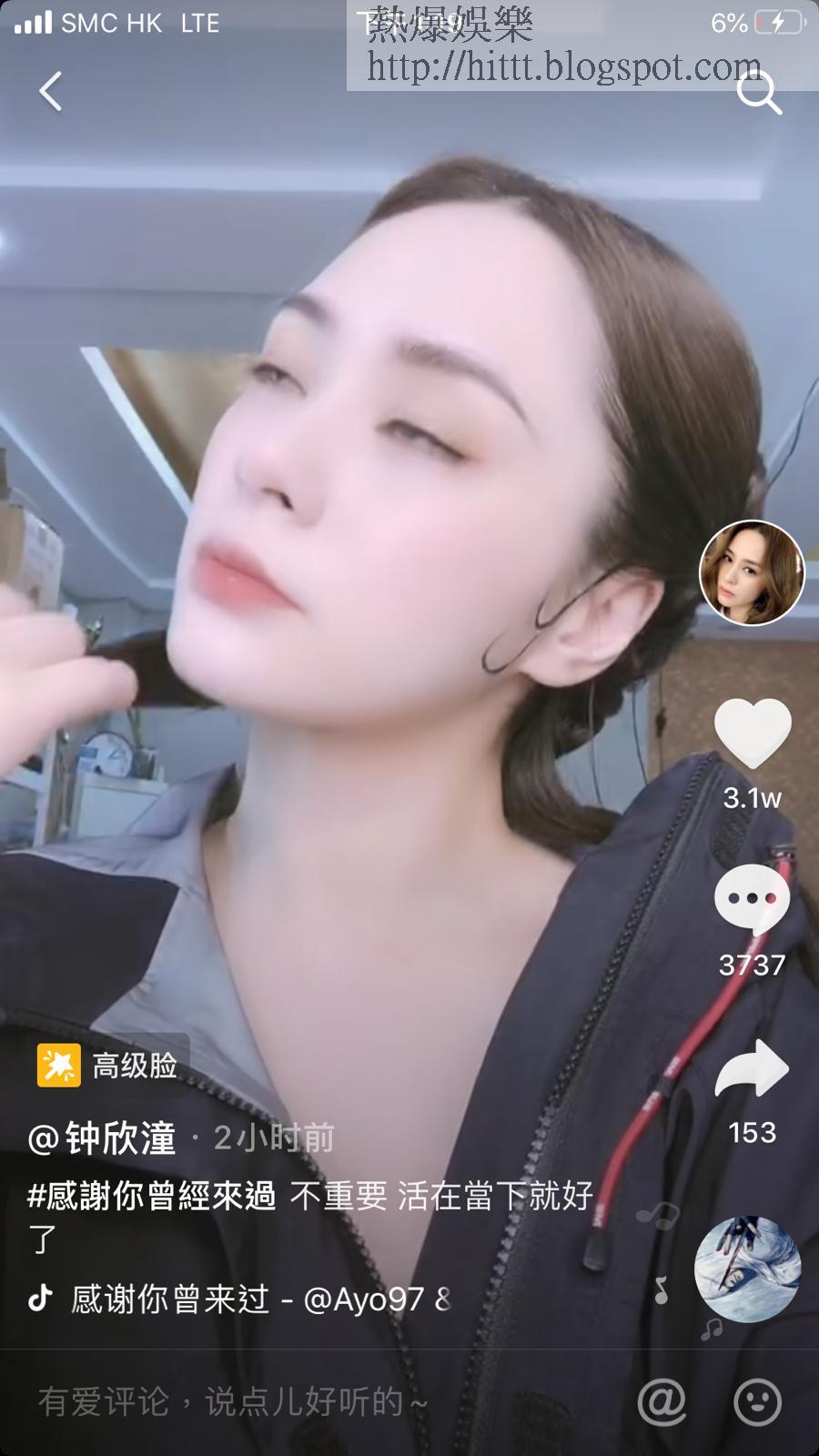Open the #感謝你曾經來過 hashtag
The height and width of the screenshot is (1456, 819).
[151, 1196]
